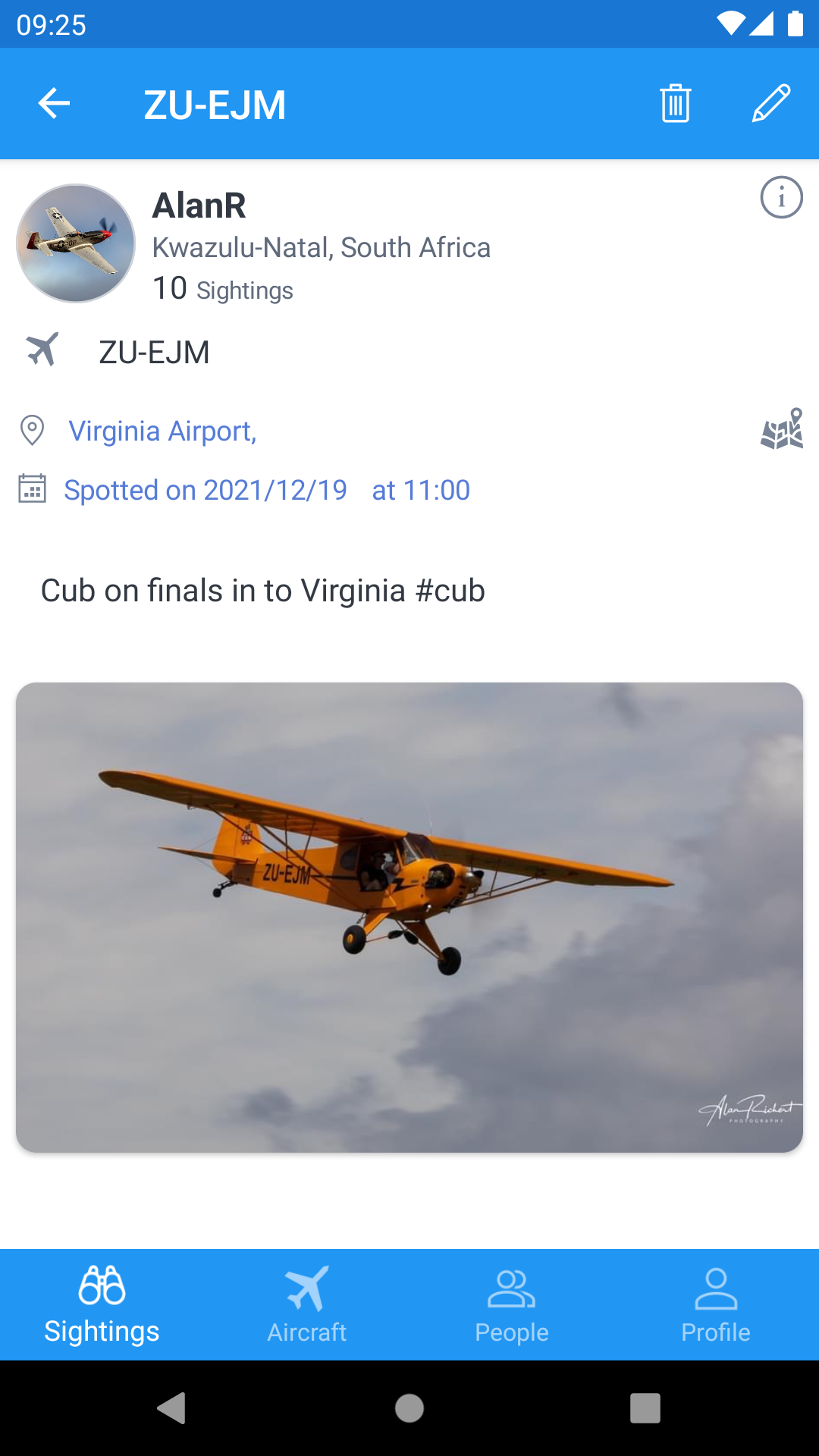Open the info icon next to AlanR
This screenshot has height=1456, width=819.
[781, 198]
